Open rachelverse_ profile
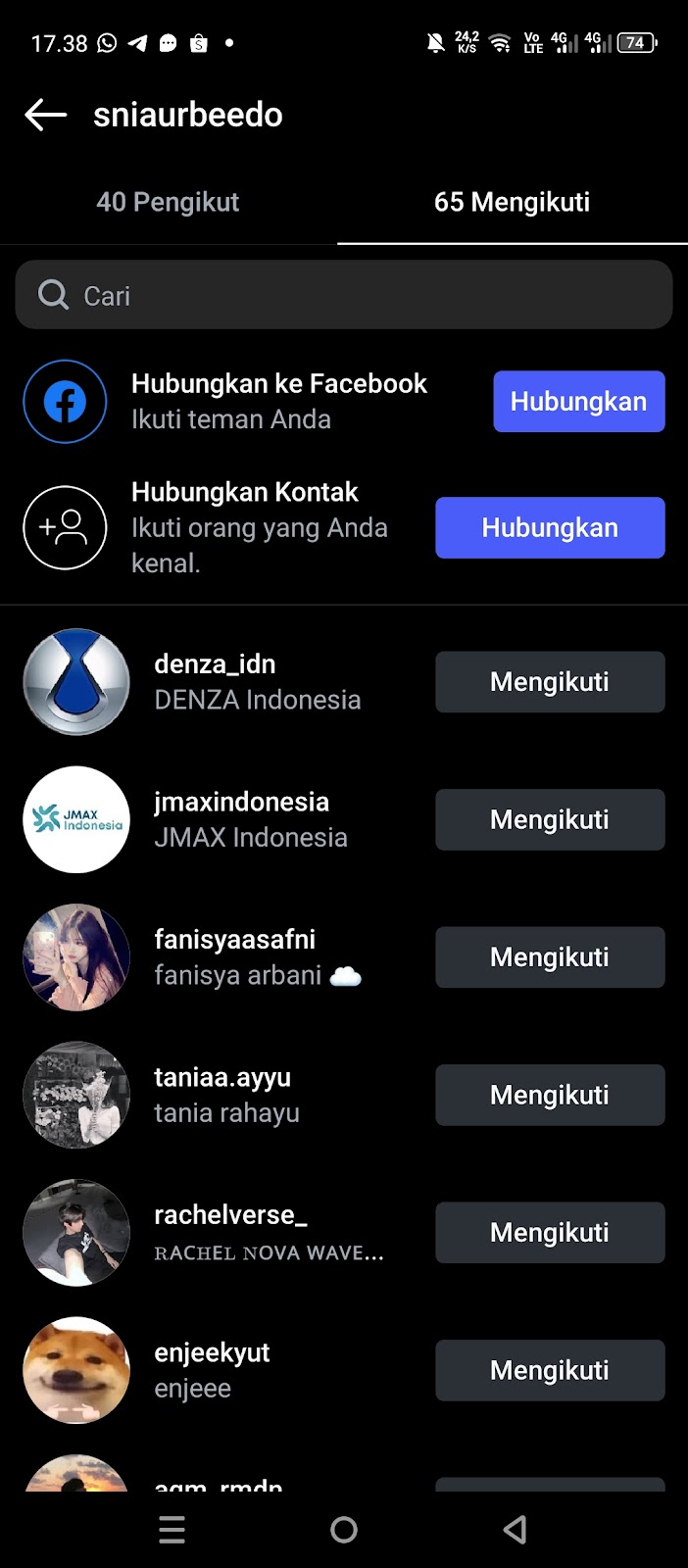This screenshot has width=688, height=1568. tap(230, 1215)
